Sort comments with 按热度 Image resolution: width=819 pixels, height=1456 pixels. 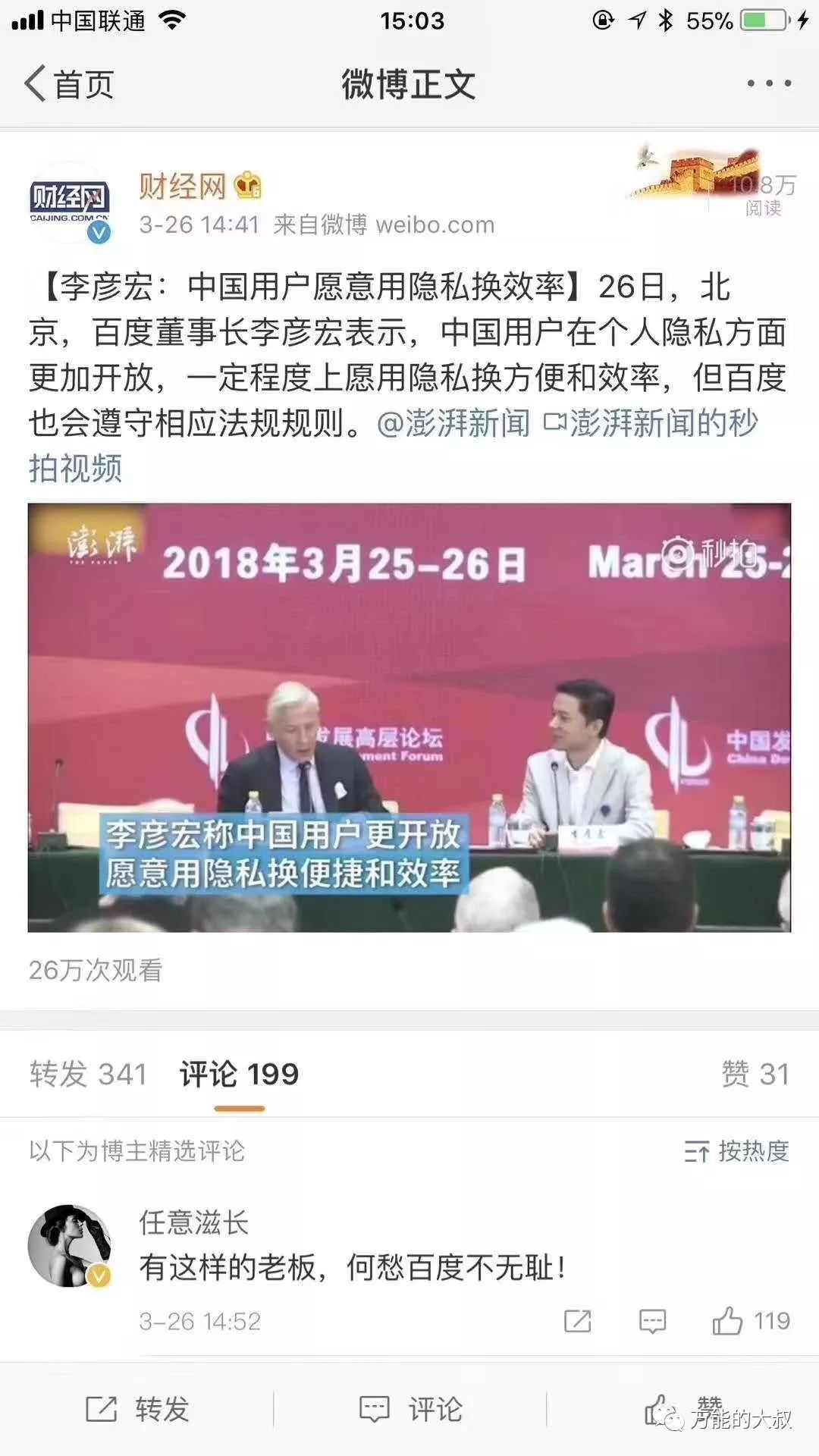pyautogui.click(x=736, y=1151)
